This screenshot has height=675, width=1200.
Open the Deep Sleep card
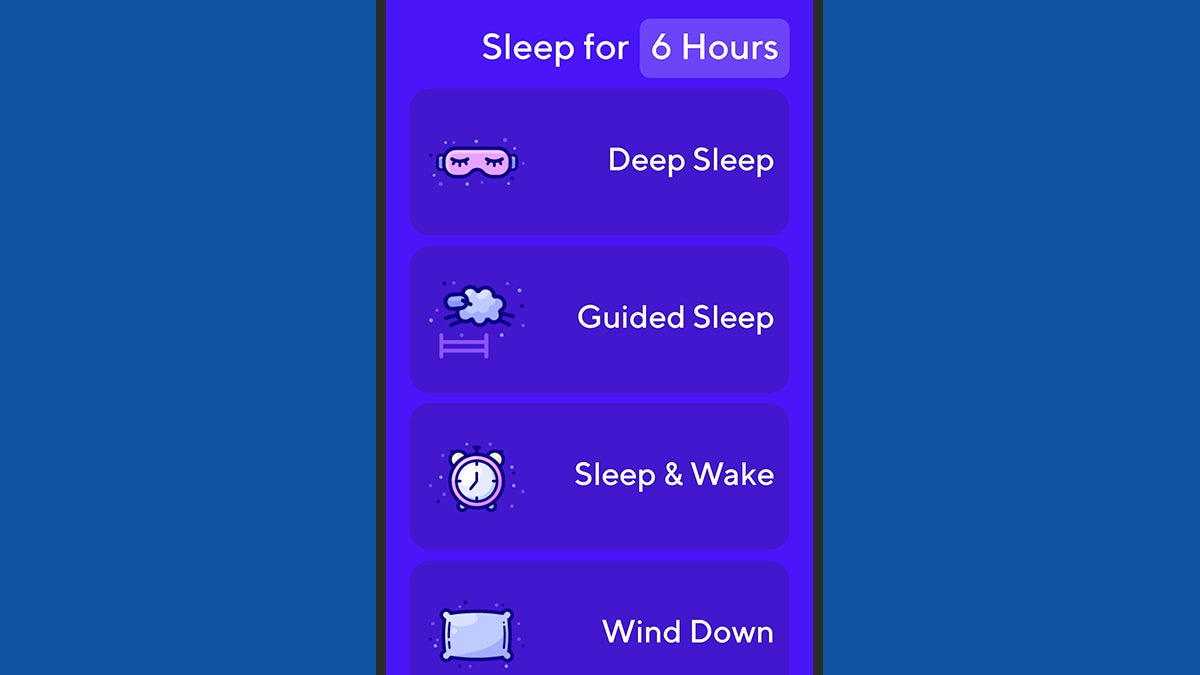[599, 161]
